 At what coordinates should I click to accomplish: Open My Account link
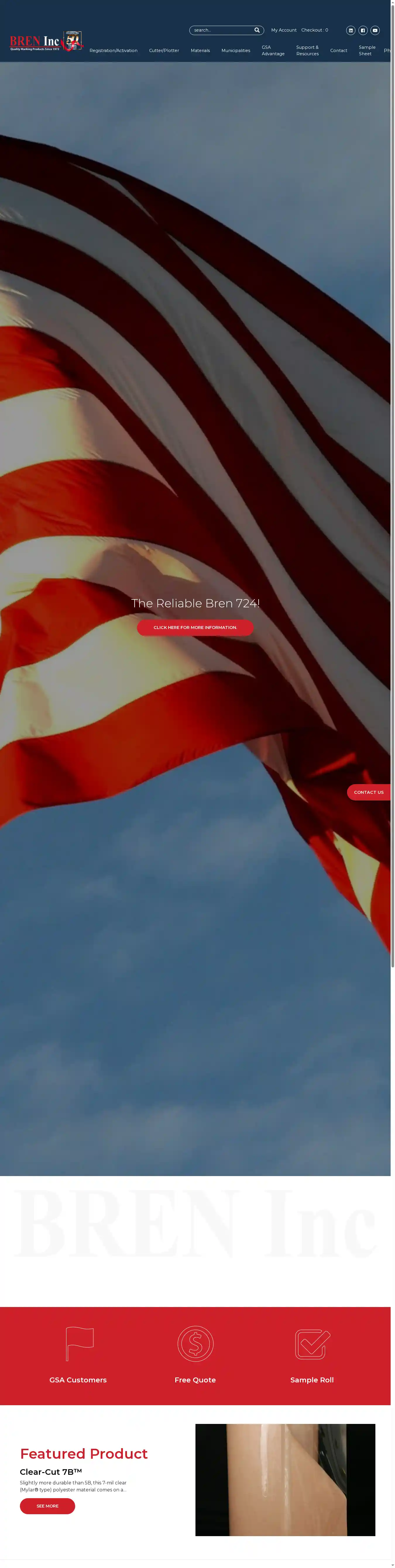click(284, 30)
